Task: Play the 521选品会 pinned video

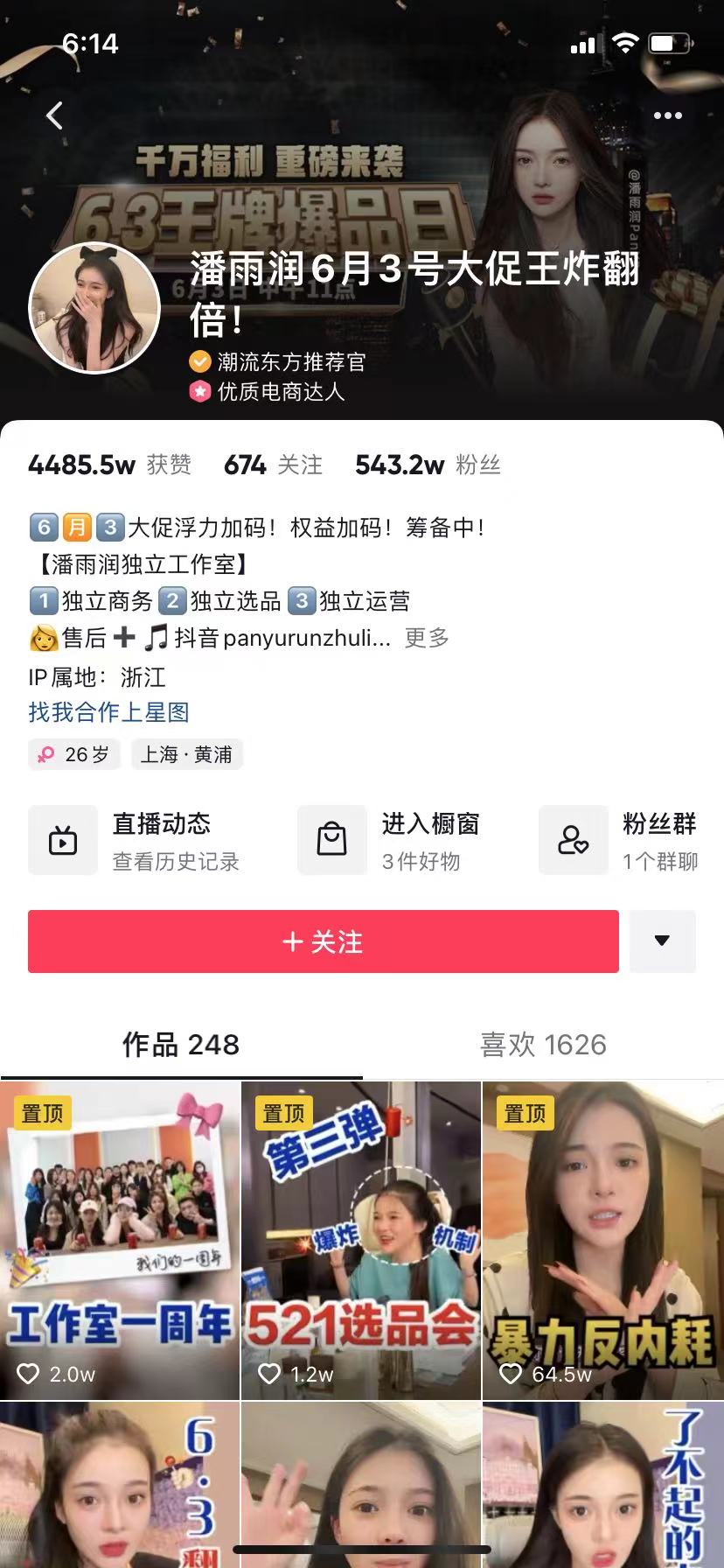Action: [x=361, y=1240]
